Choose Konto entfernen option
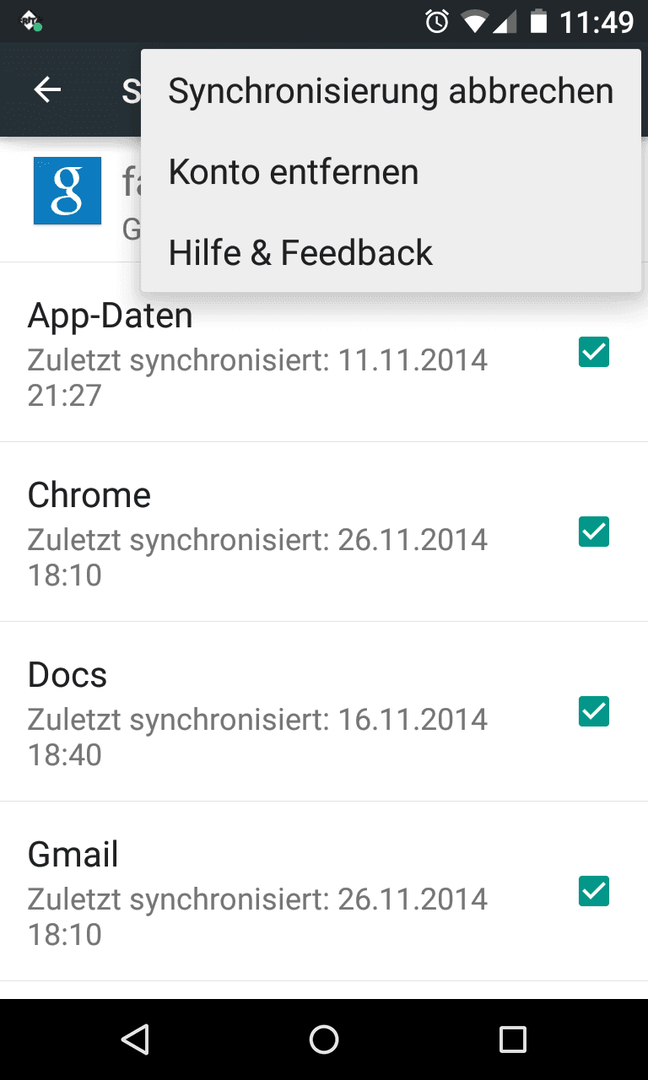Screen dimensions: 648x1080 coord(390,172)
